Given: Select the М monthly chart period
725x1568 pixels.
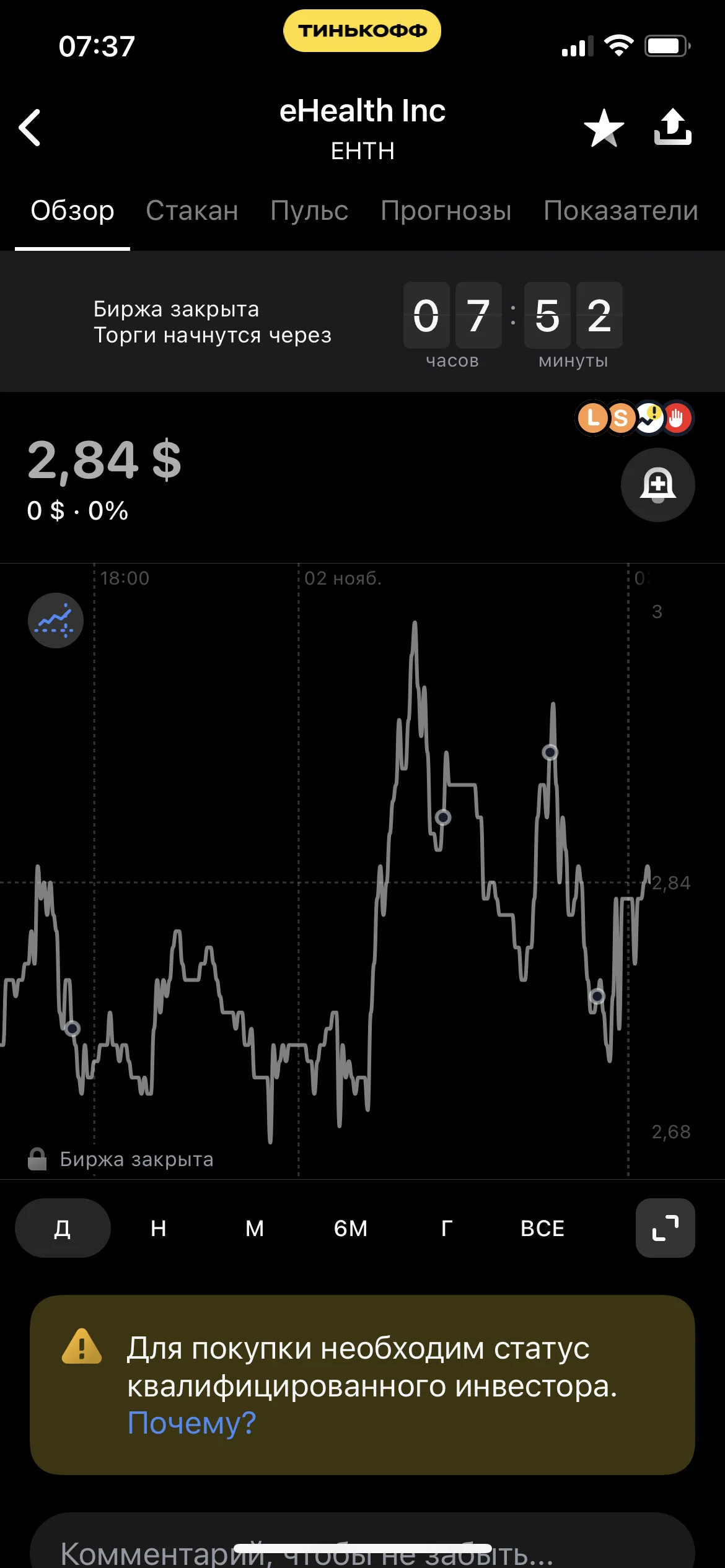Looking at the screenshot, I should [x=255, y=1228].
